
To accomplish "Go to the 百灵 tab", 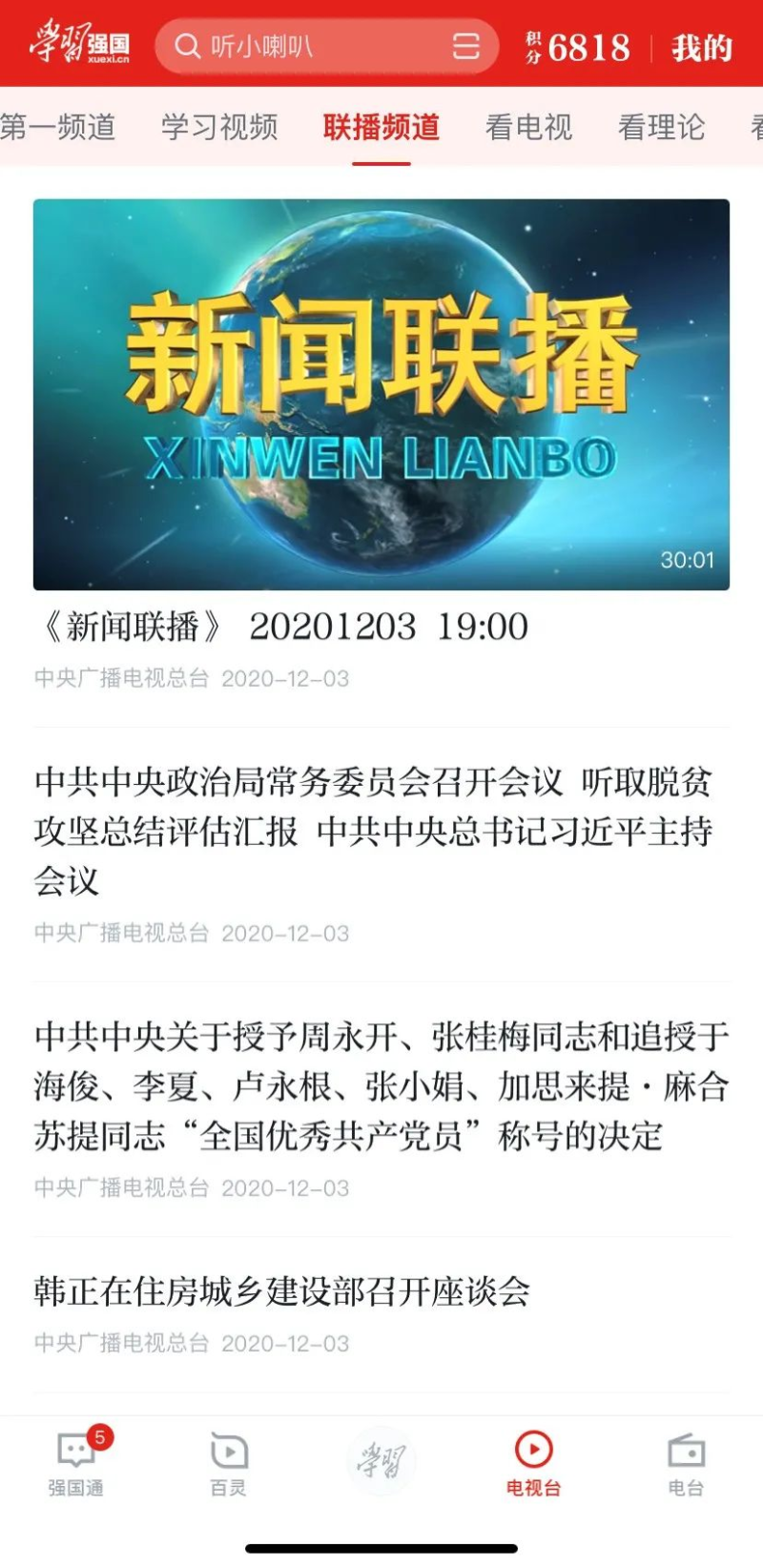I will click(x=229, y=1463).
